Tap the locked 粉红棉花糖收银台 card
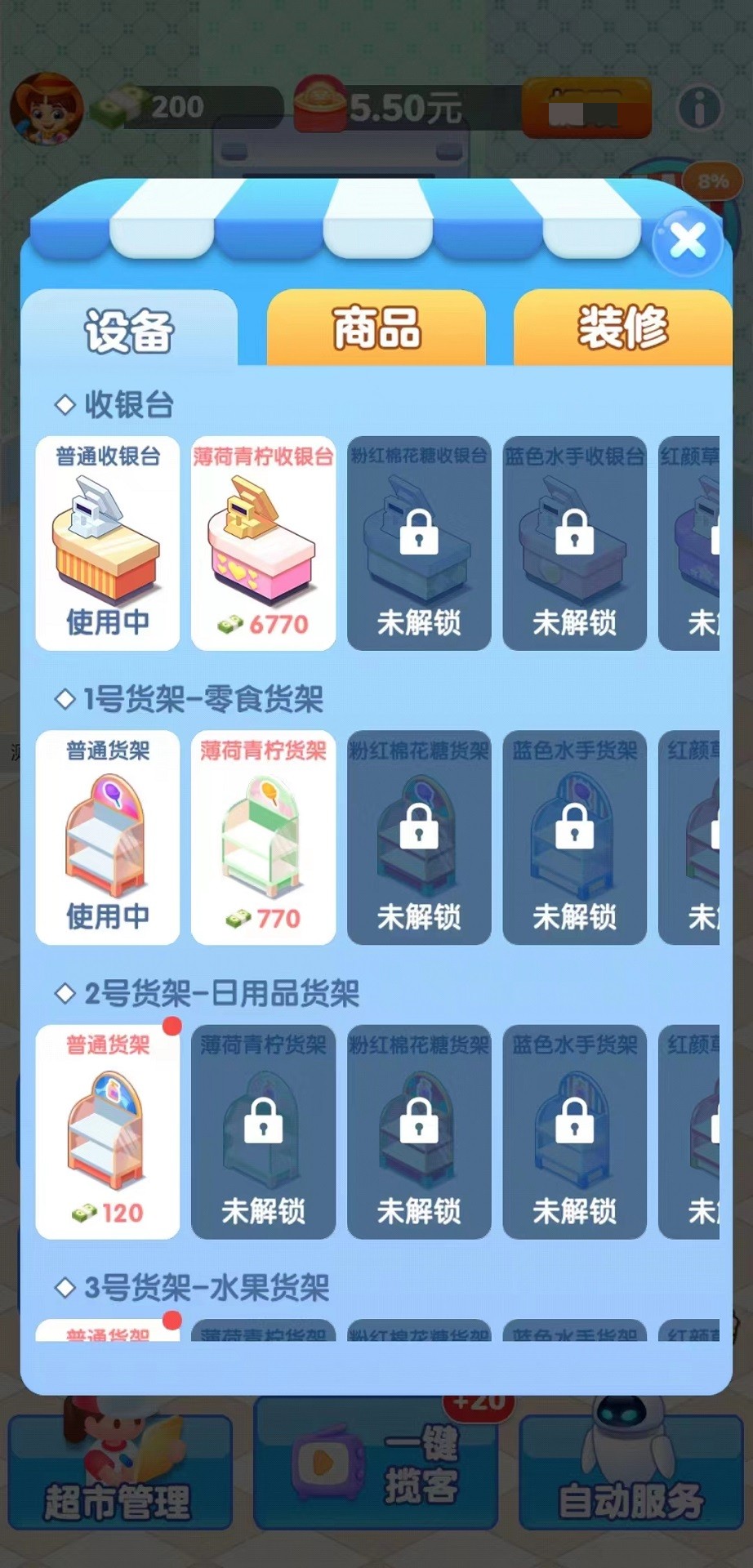The height and width of the screenshot is (1568, 753). coord(419,543)
